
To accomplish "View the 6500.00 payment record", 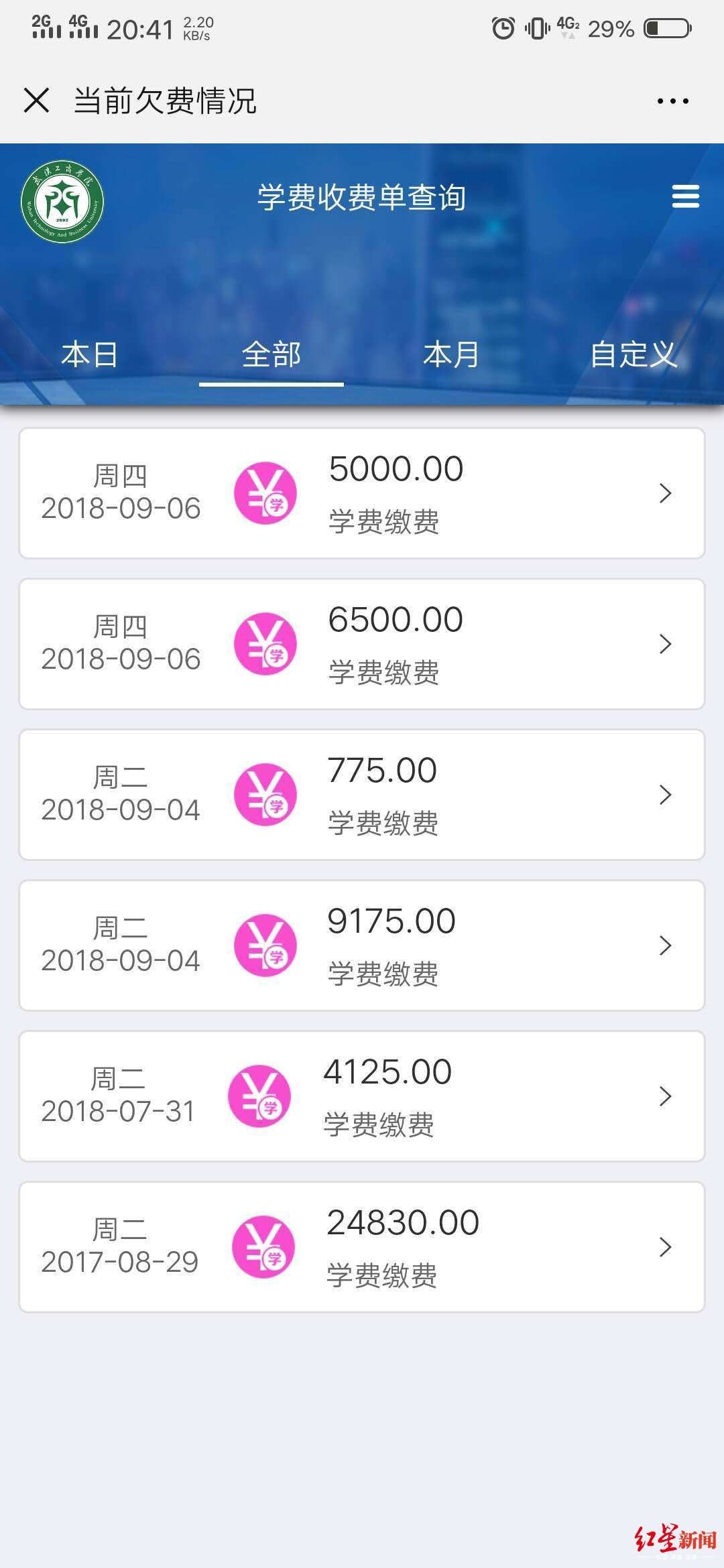I will pyautogui.click(x=362, y=644).
